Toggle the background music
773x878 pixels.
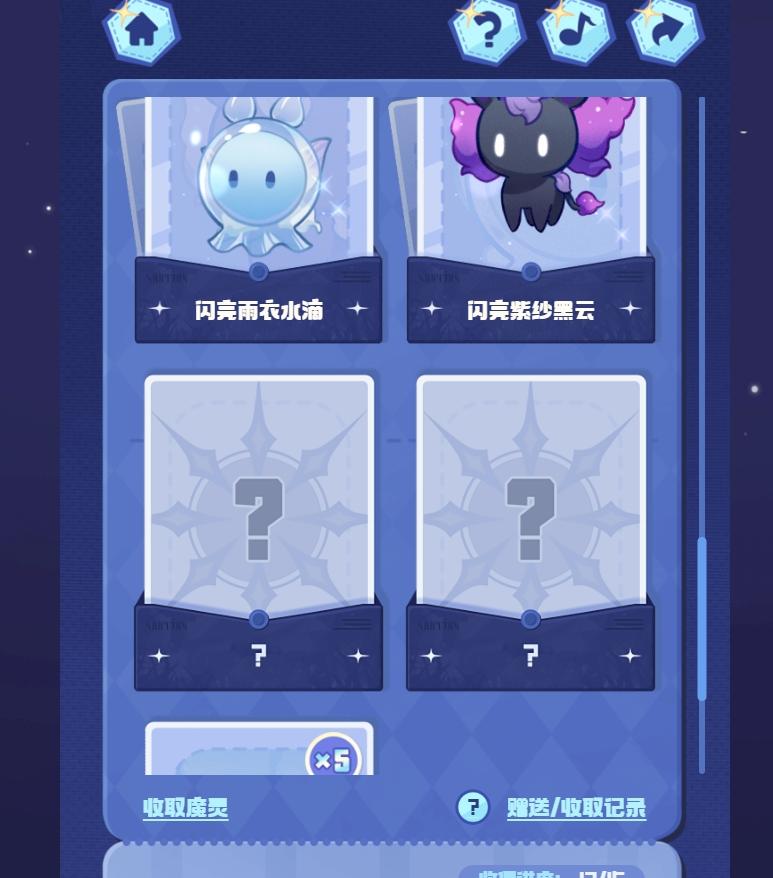tap(576, 31)
